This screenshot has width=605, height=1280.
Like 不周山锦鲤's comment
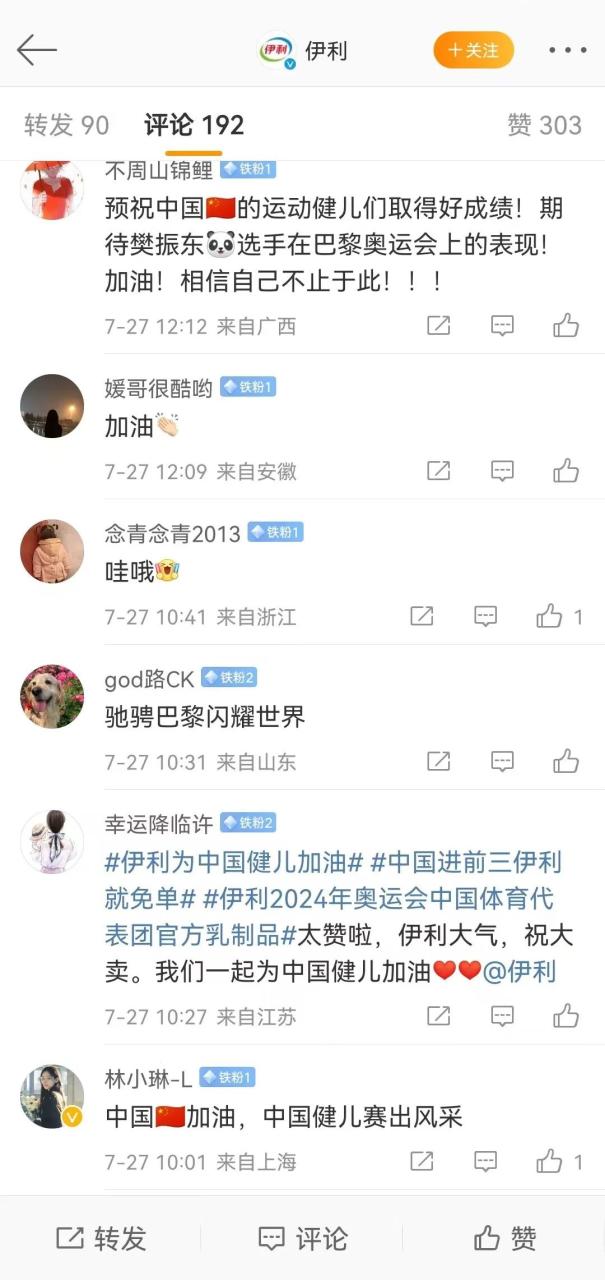pos(566,325)
